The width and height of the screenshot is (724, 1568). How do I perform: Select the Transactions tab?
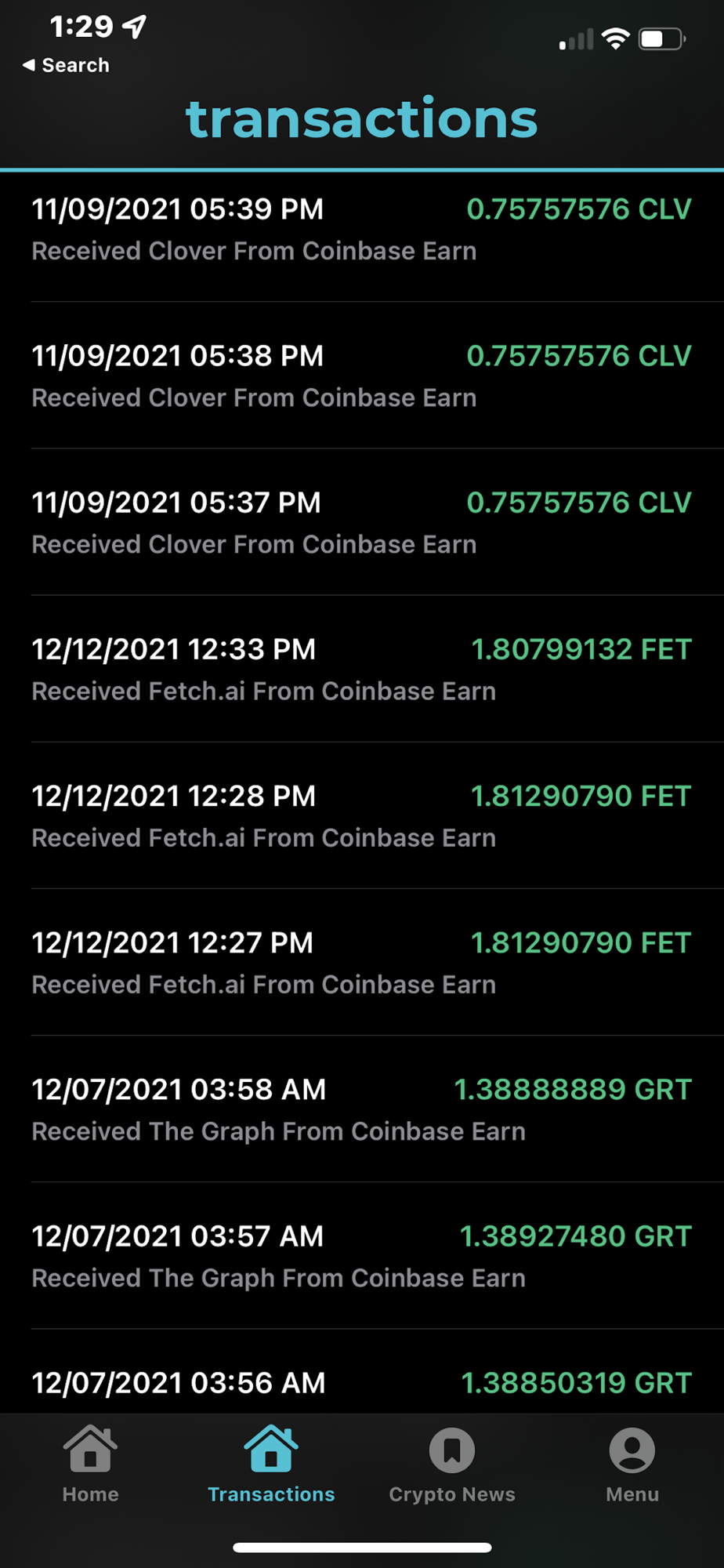coord(271,1463)
